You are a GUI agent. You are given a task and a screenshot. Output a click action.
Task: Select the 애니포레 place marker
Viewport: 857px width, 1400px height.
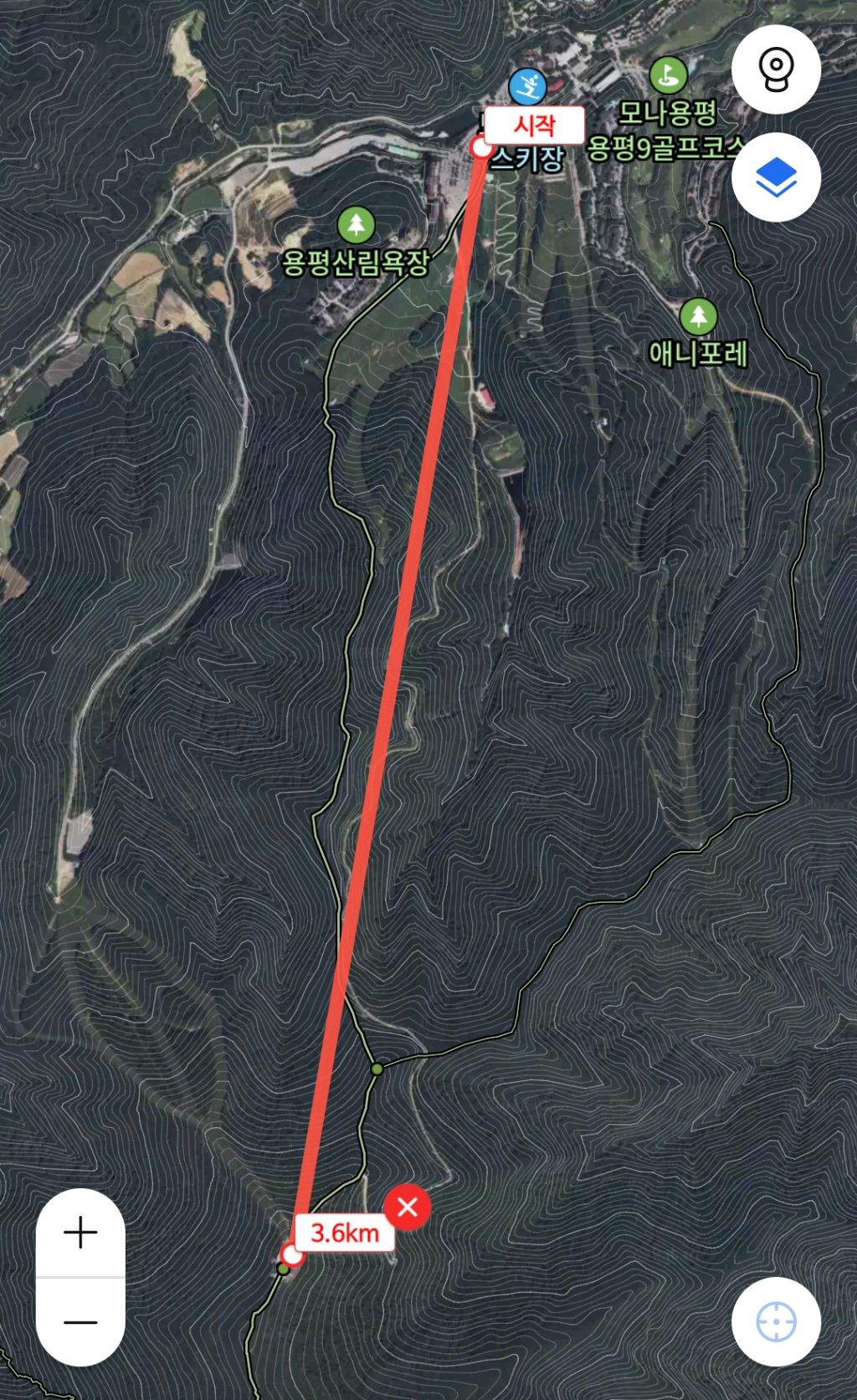coord(698,316)
